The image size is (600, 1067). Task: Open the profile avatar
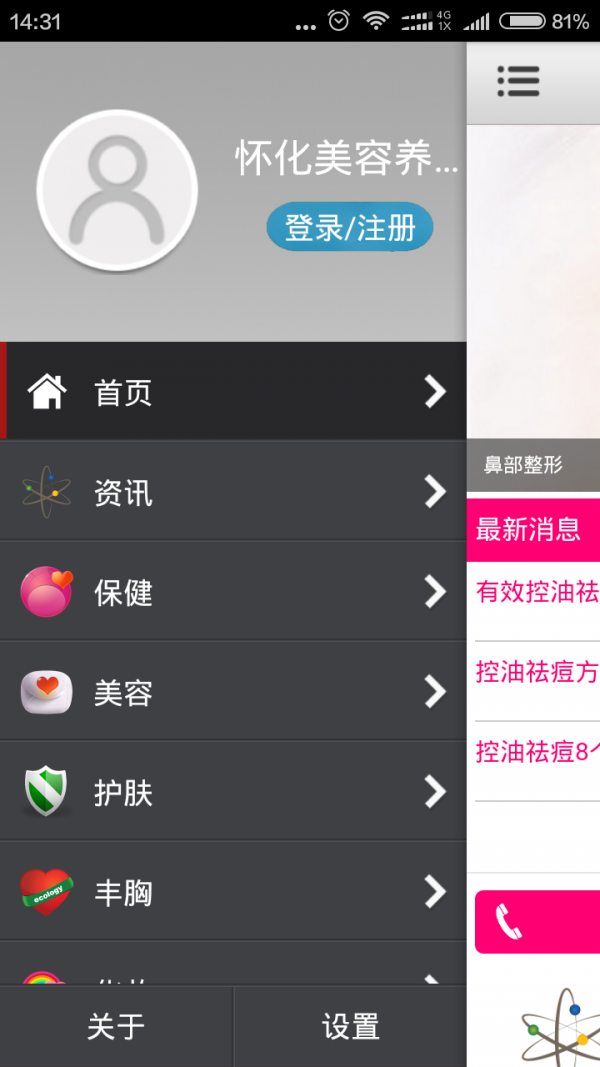coord(117,190)
